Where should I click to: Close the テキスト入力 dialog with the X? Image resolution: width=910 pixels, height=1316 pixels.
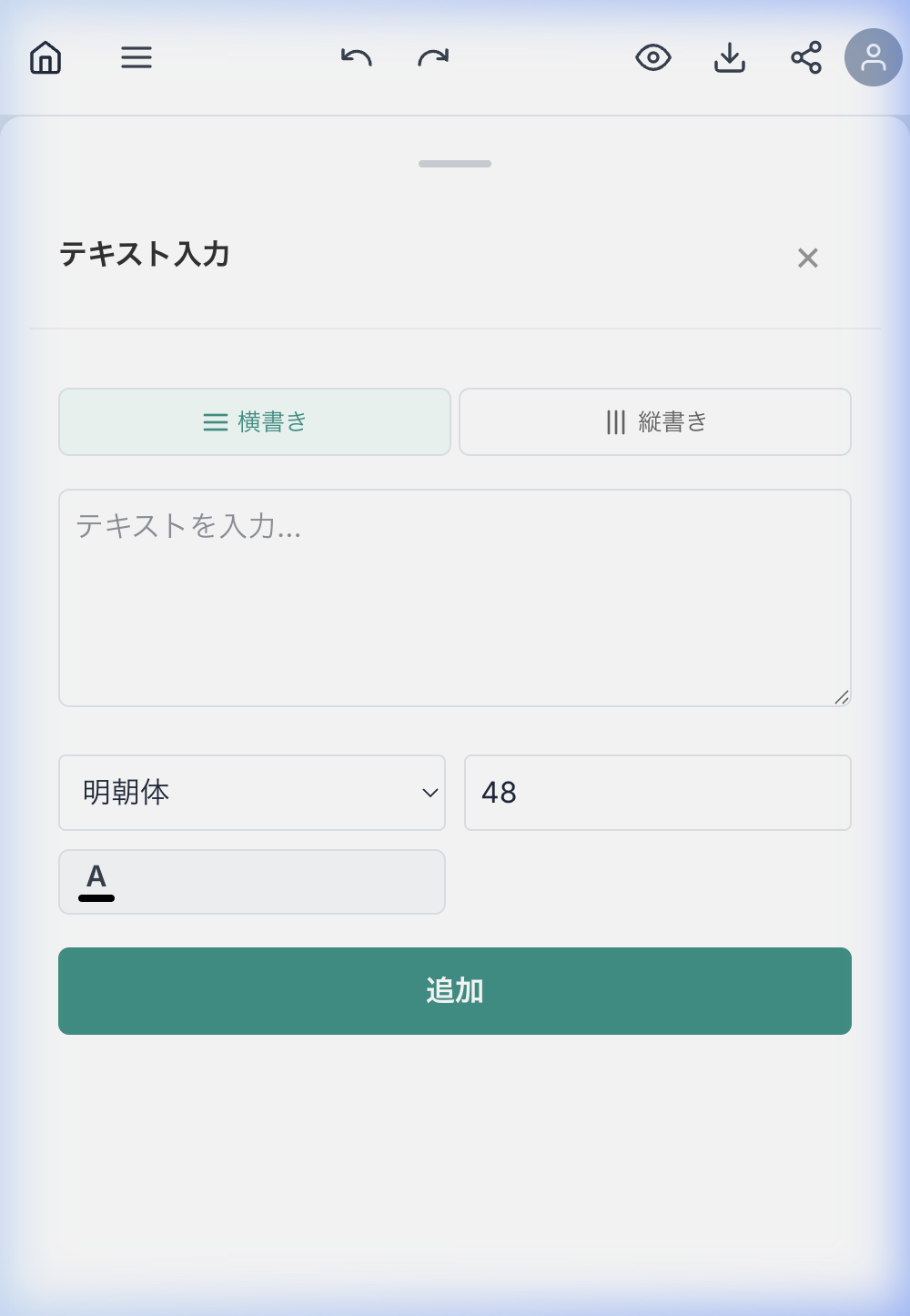807,258
